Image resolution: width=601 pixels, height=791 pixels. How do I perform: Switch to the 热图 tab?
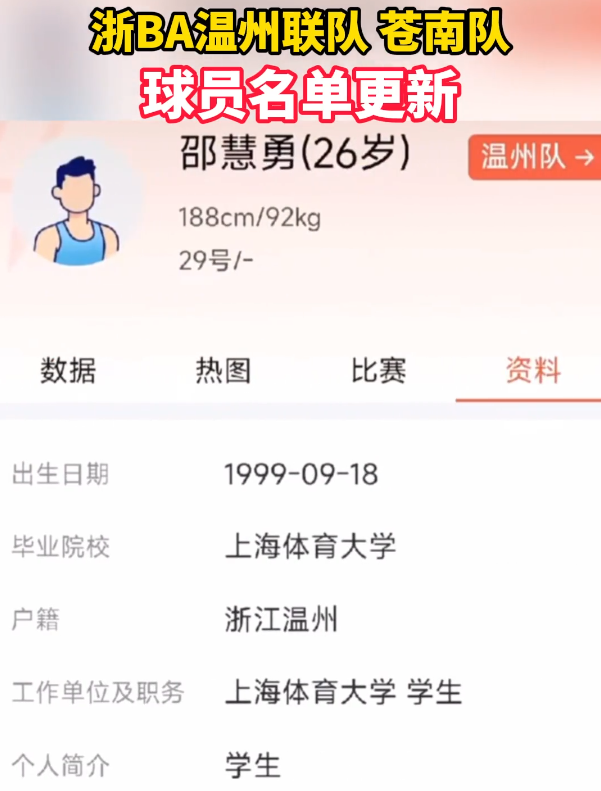click(223, 371)
